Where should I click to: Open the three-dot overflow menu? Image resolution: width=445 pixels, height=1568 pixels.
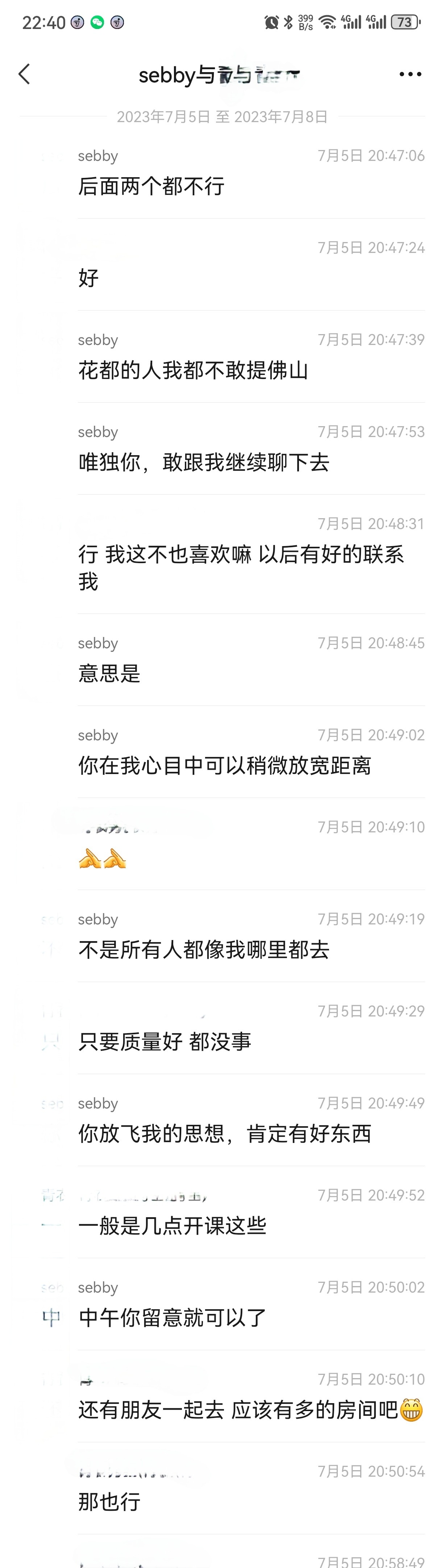410,74
